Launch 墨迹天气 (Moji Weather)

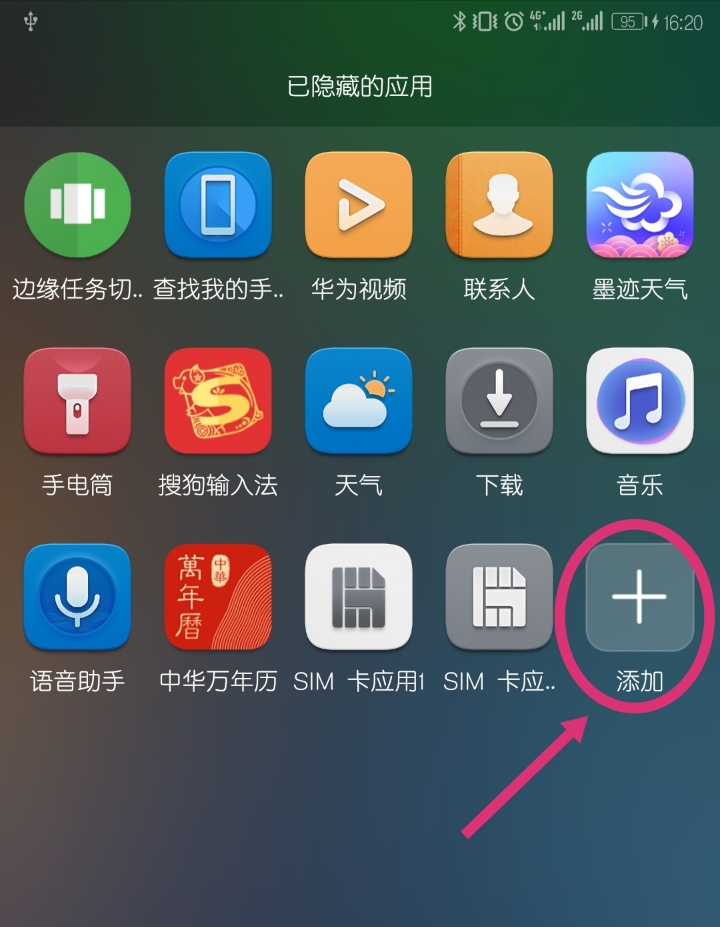[x=639, y=207]
